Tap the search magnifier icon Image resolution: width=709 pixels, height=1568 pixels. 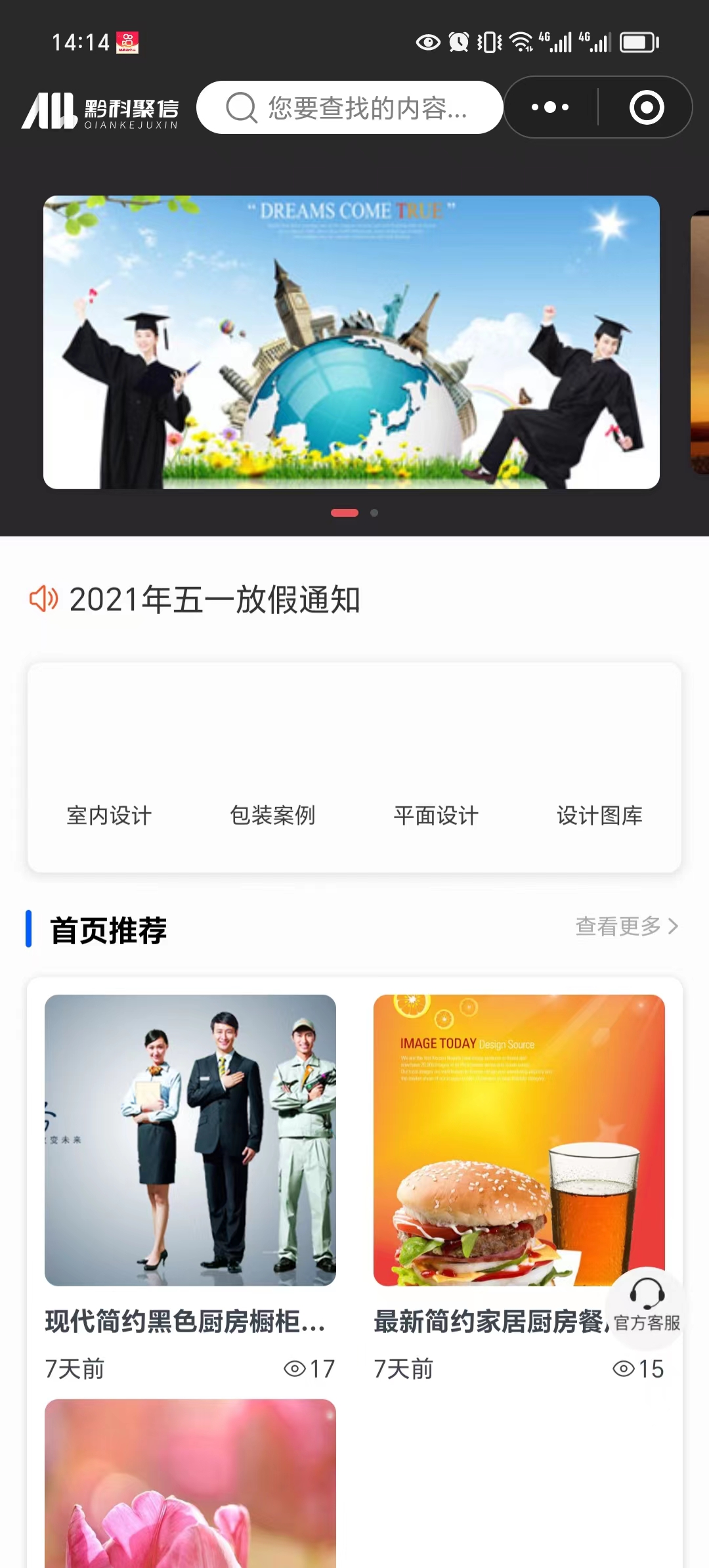242,107
